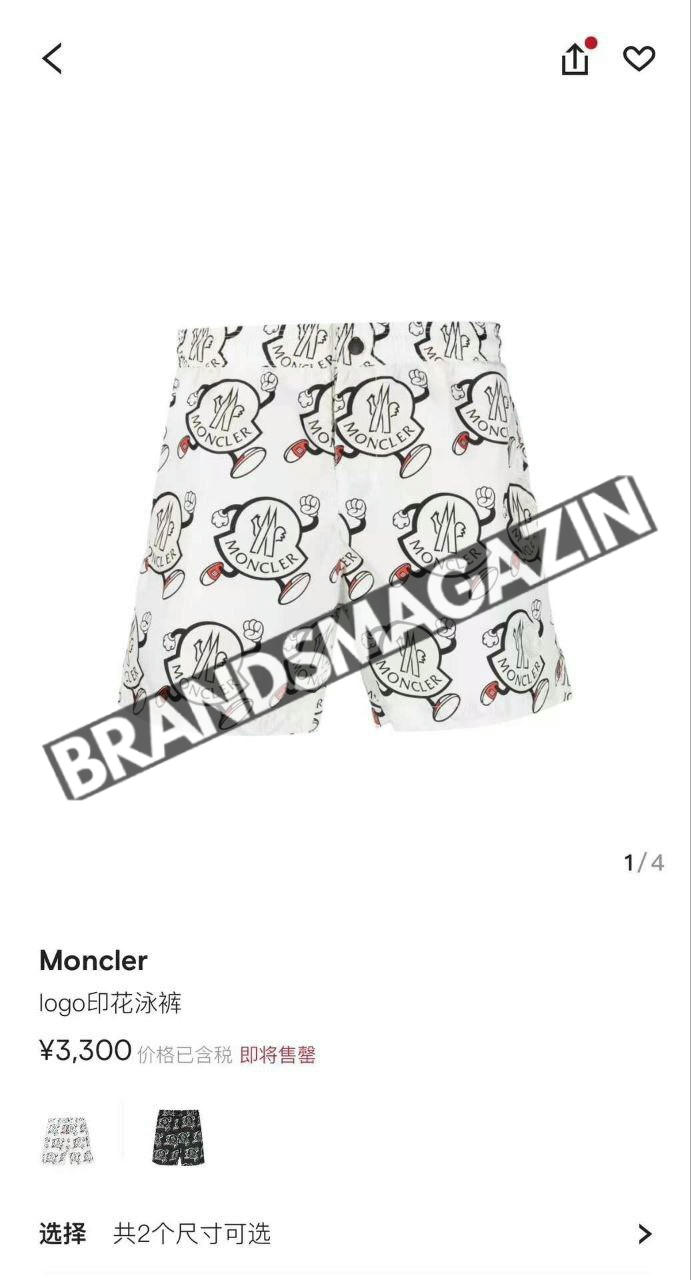
Task: Select the white color variant thumbnail
Action: click(x=69, y=1138)
